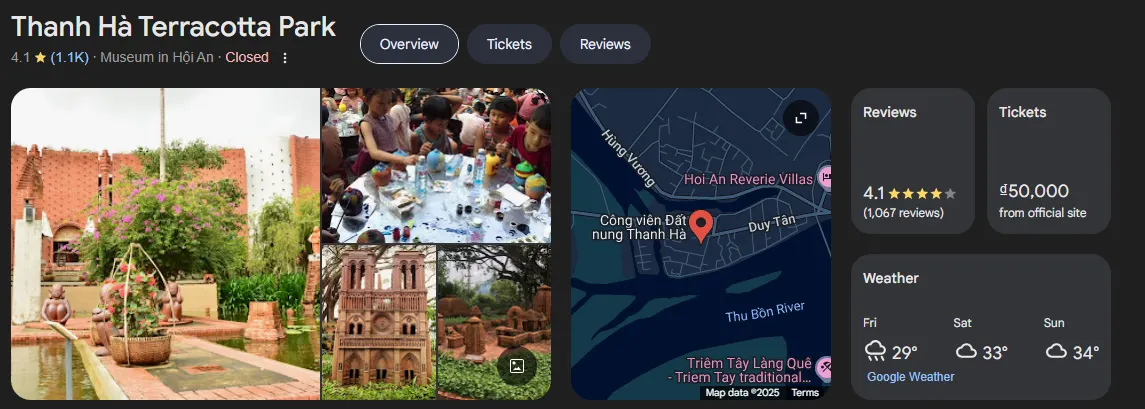Screen dimensions: 1145x409
Task: Open the large garden courtyard photo
Action: (165, 243)
